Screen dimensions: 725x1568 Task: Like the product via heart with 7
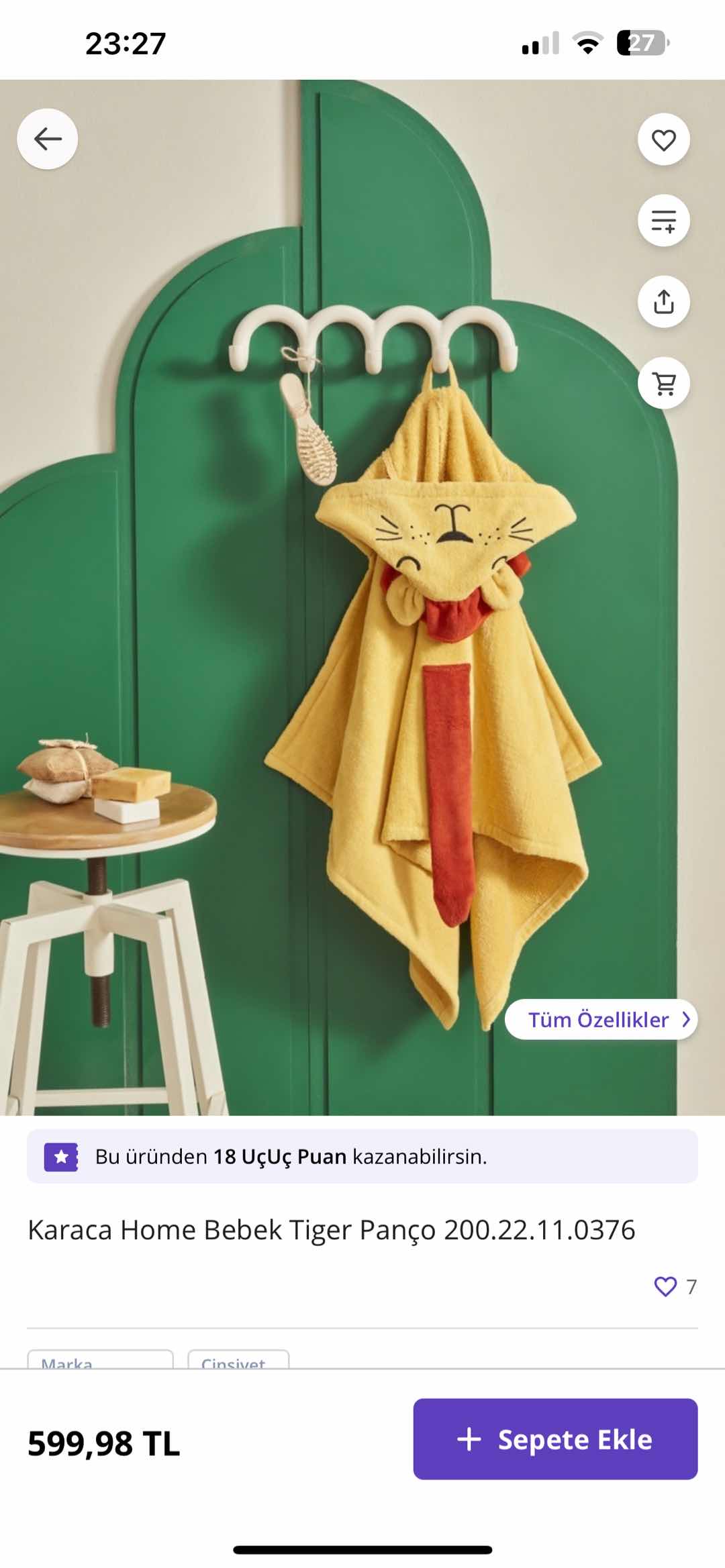click(x=665, y=1286)
